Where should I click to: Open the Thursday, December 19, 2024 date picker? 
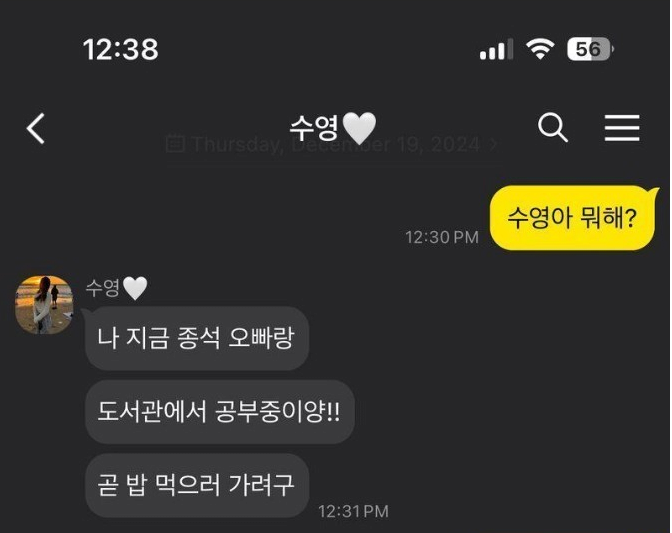coord(330,145)
